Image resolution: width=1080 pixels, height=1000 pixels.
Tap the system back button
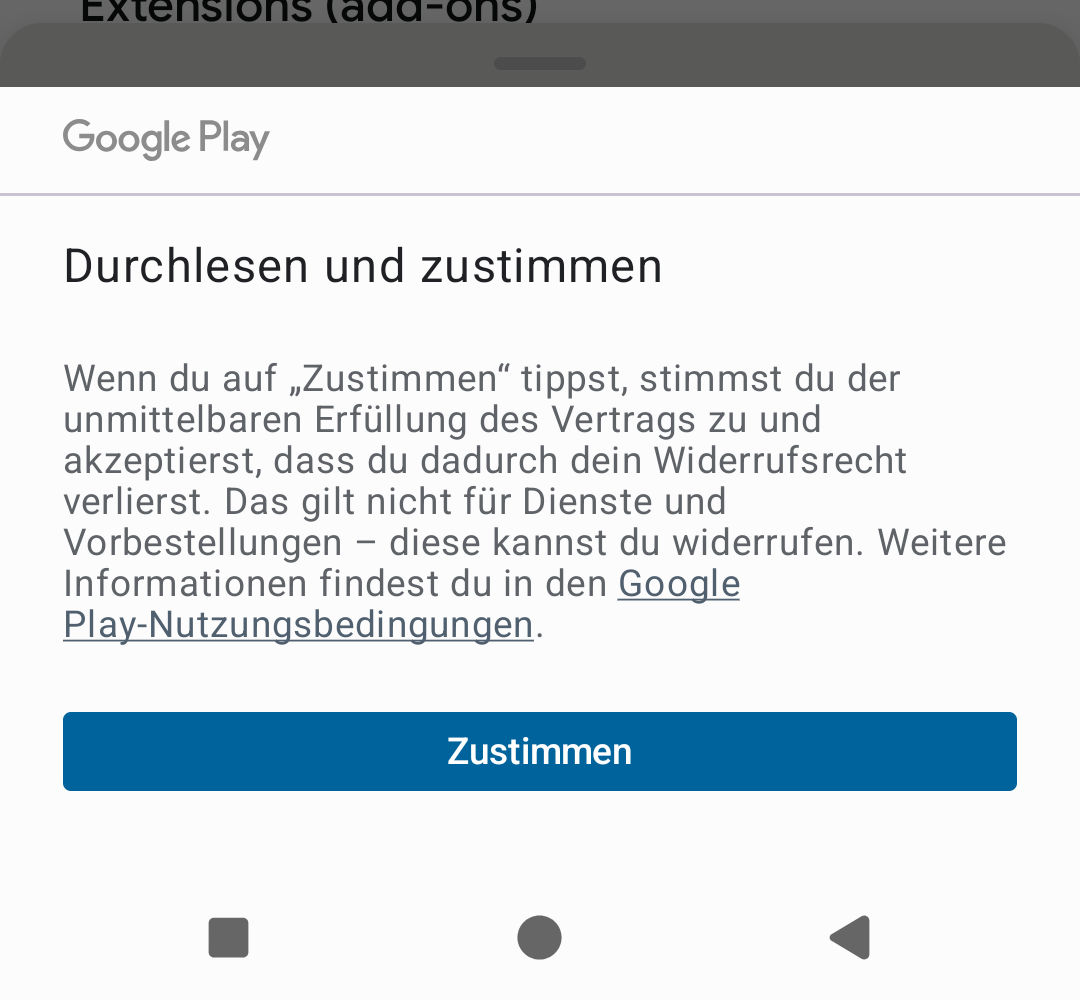coord(850,938)
